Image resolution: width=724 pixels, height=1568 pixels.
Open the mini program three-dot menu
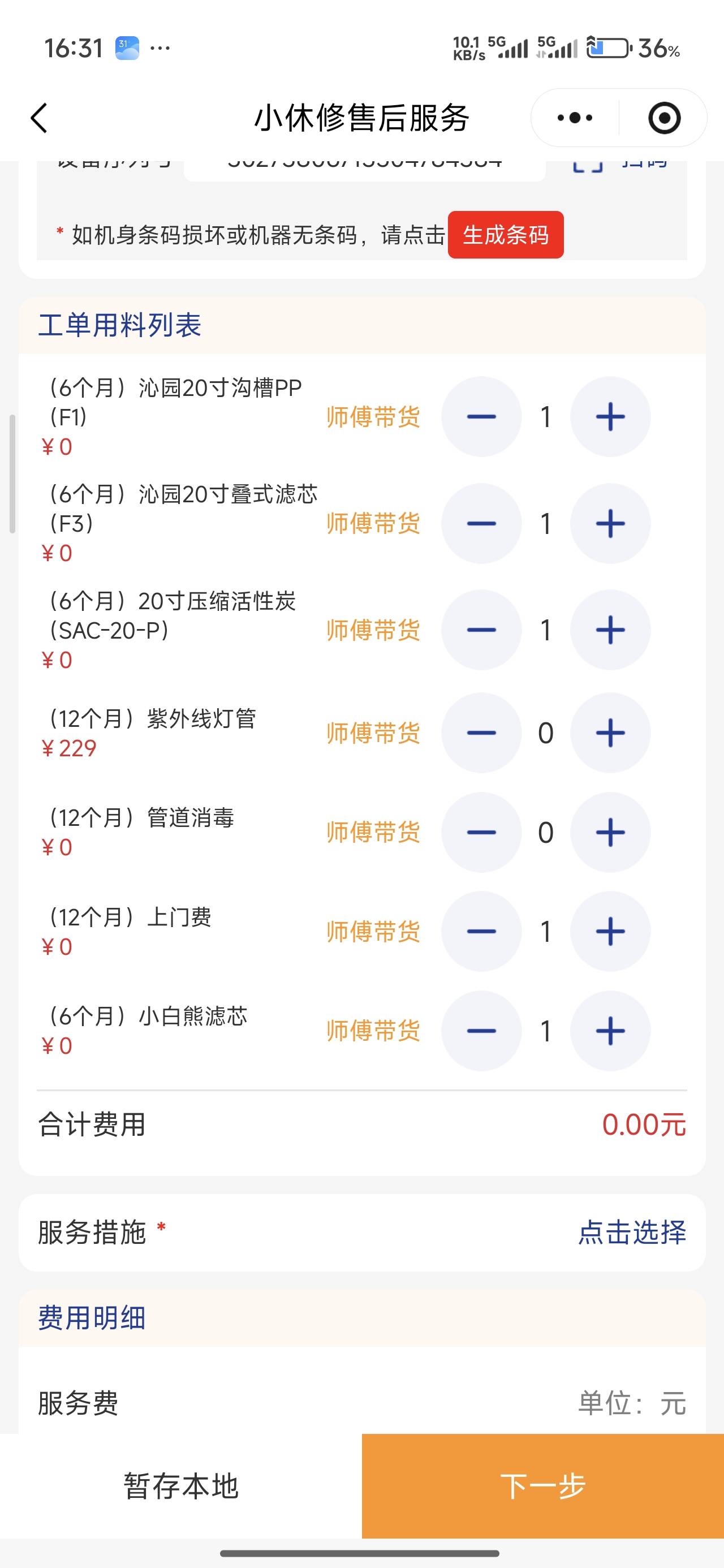coord(574,118)
